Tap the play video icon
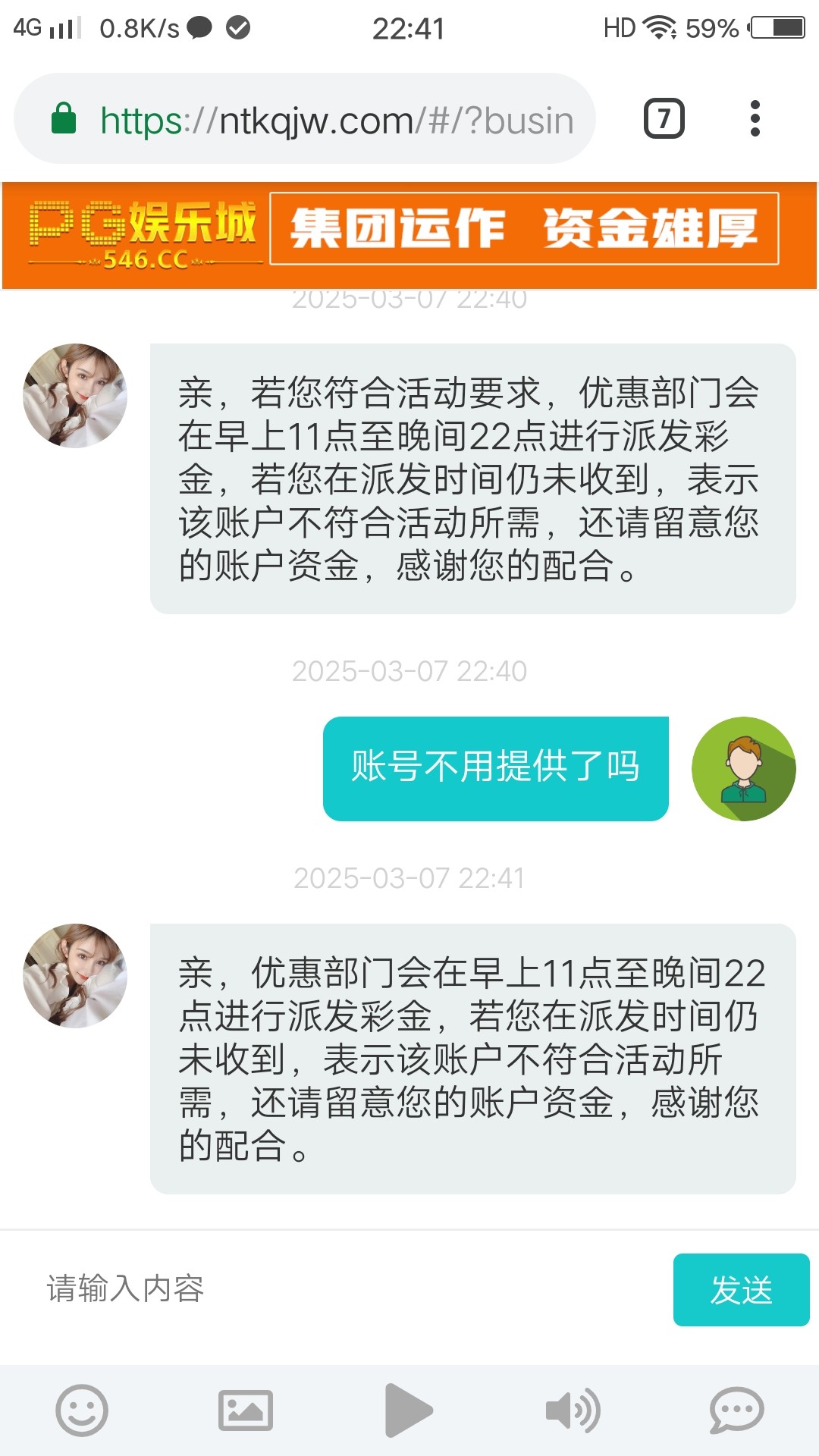Viewport: 819px width, 1456px height. (x=409, y=1410)
